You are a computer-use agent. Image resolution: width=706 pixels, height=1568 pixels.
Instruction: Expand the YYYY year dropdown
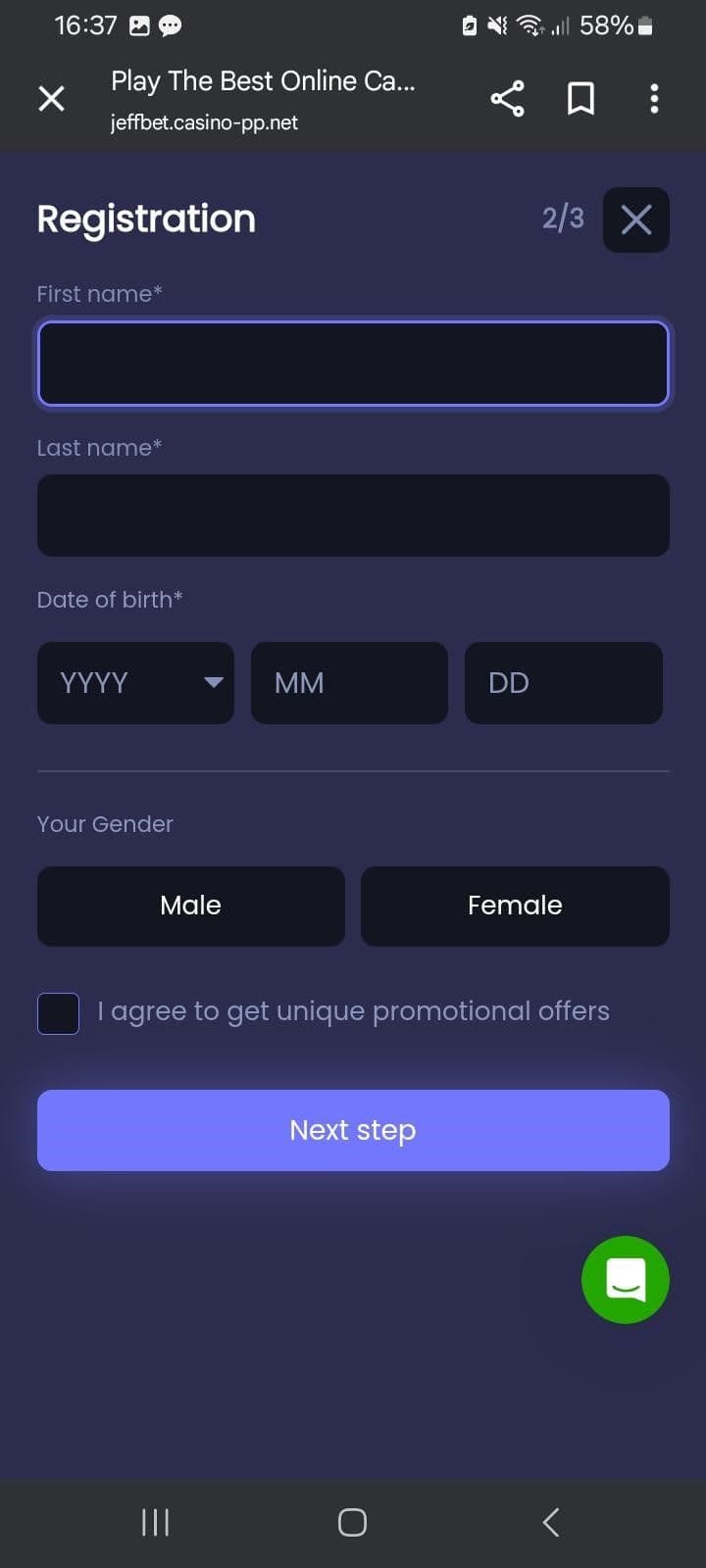coord(135,683)
